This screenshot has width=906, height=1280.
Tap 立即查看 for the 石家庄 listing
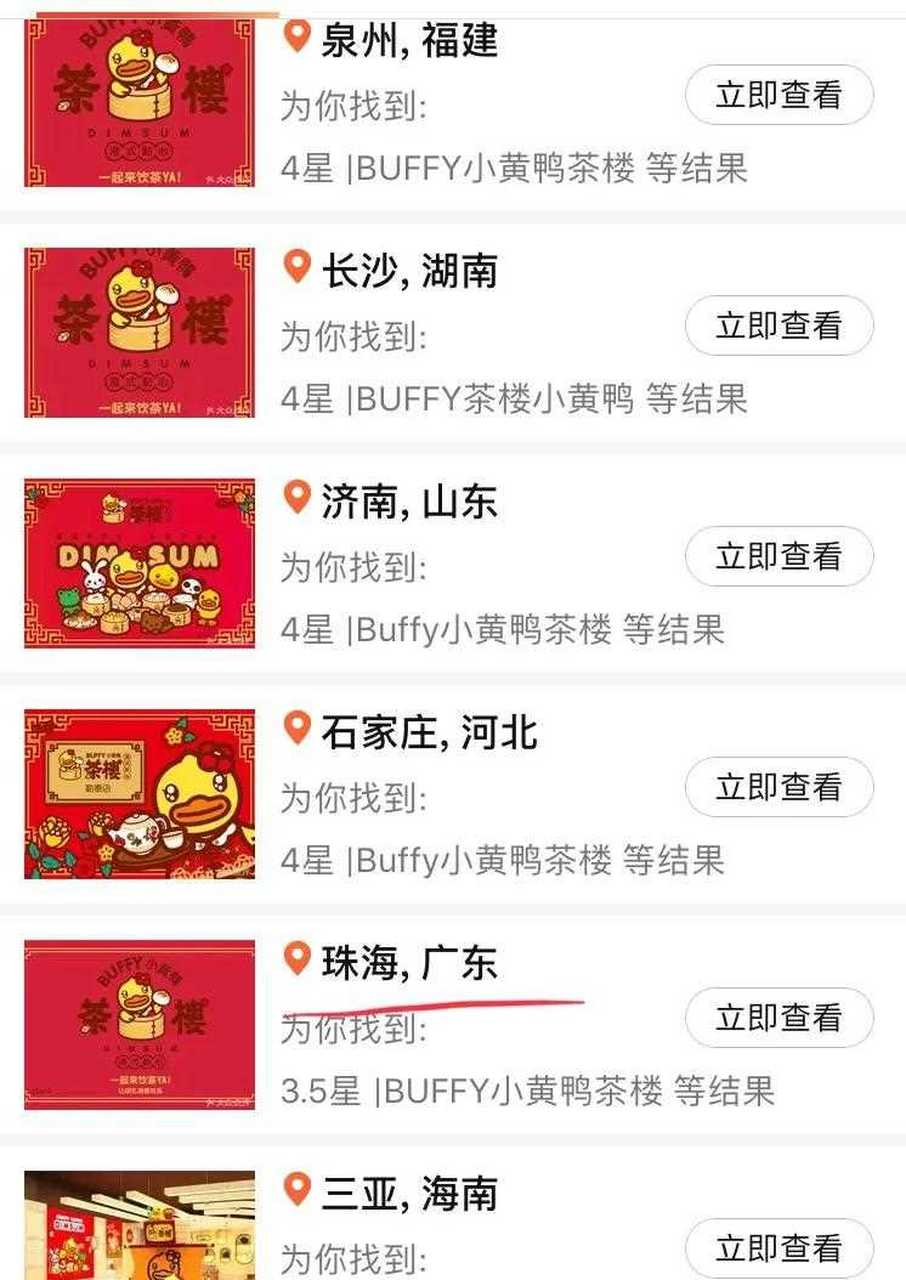[779, 787]
